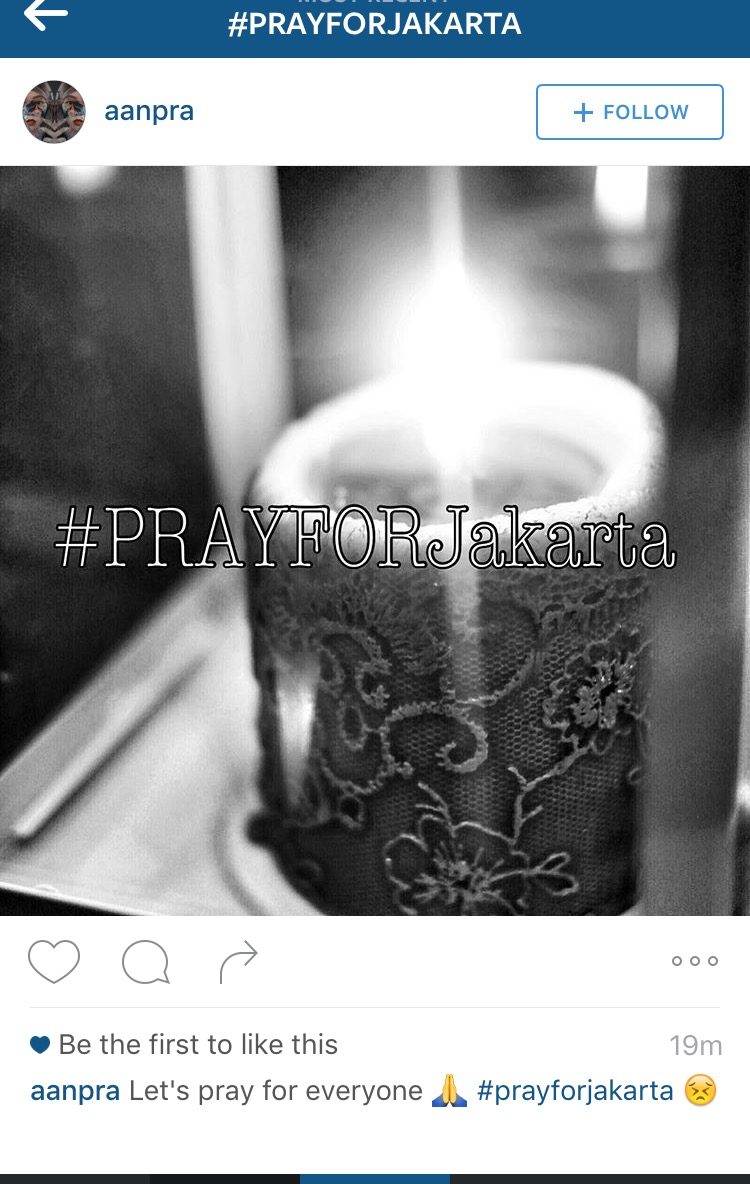Go back using the top arrow
This screenshot has width=750, height=1184.
pyautogui.click(x=45, y=14)
